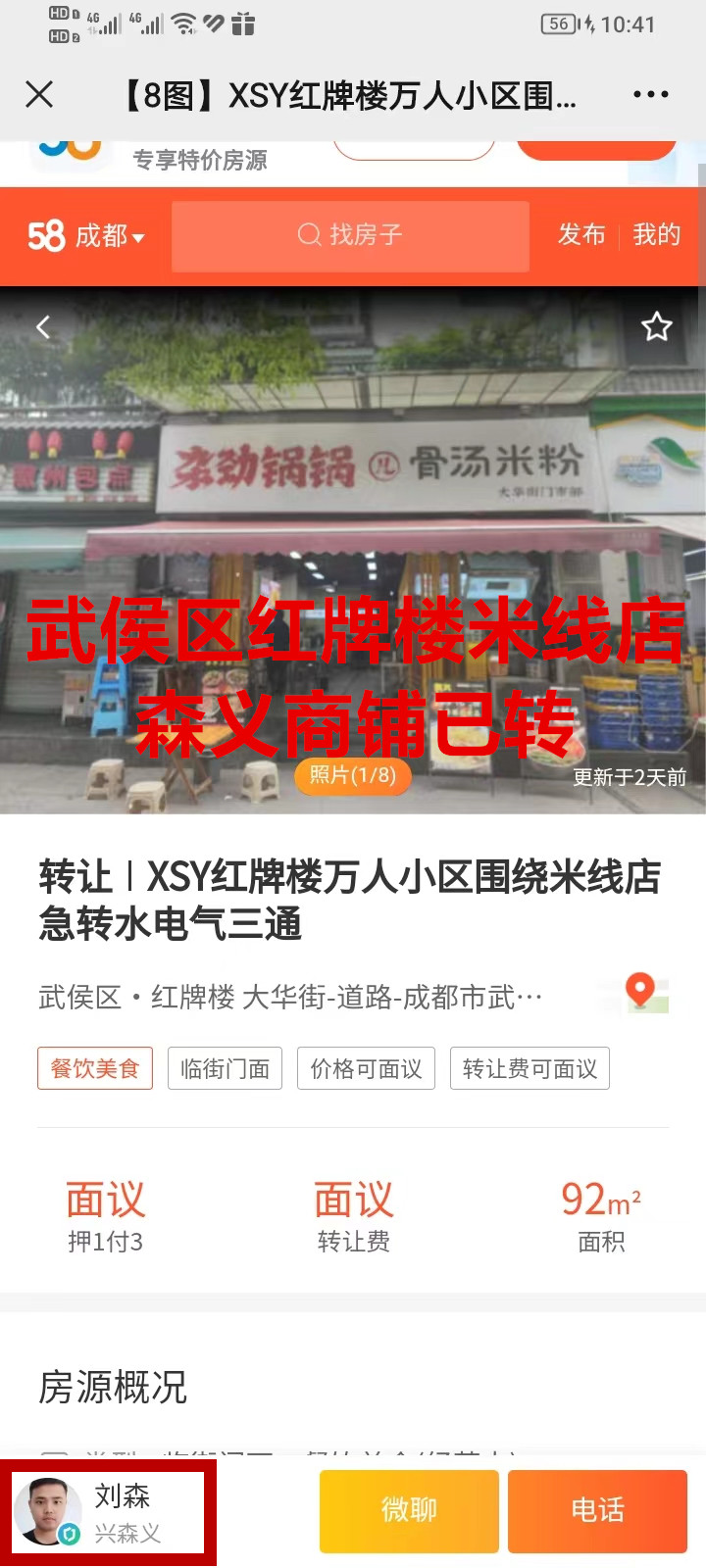This screenshot has width=706, height=1568.
Task: Open the 成都 city dropdown
Action: click(109, 236)
